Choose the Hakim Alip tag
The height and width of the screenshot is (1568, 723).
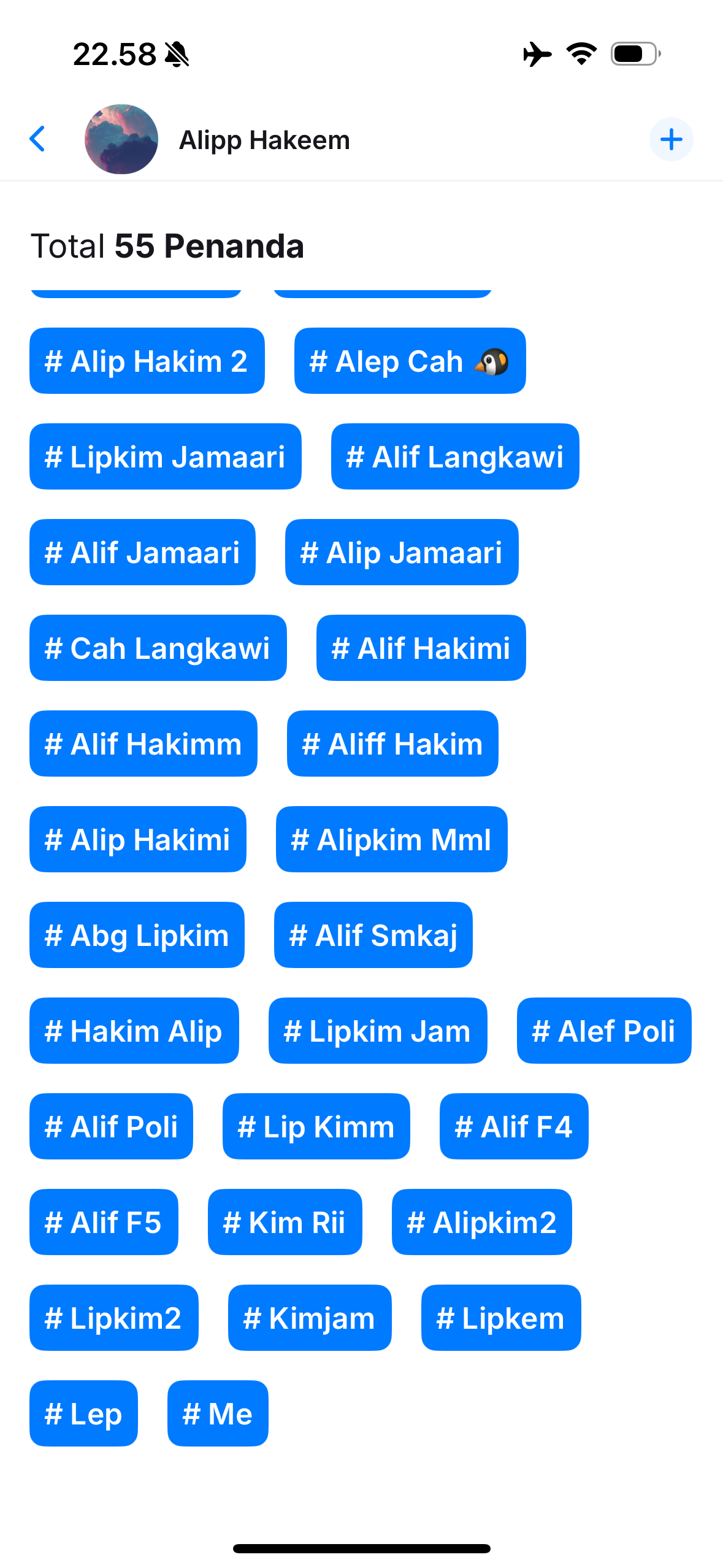point(134,1031)
